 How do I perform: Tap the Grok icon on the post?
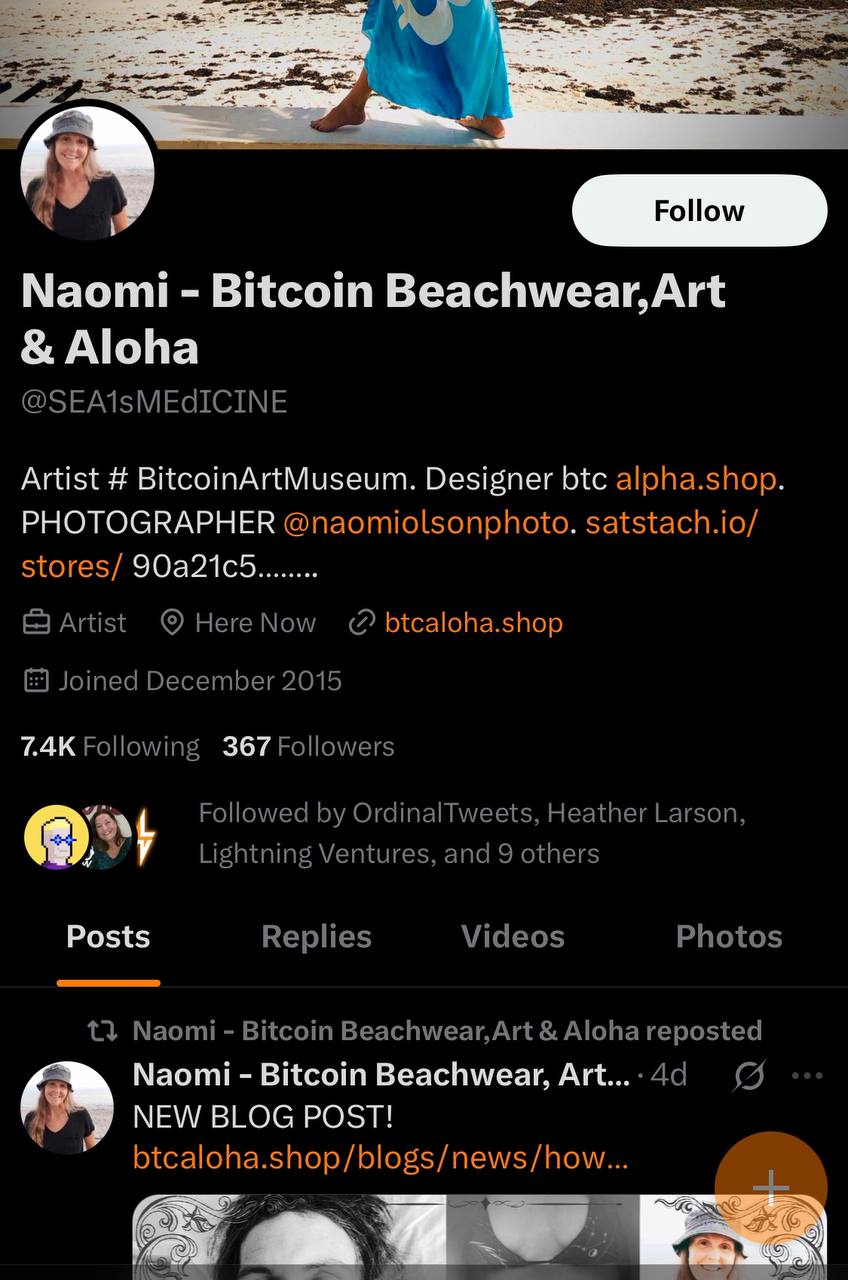pos(749,1076)
